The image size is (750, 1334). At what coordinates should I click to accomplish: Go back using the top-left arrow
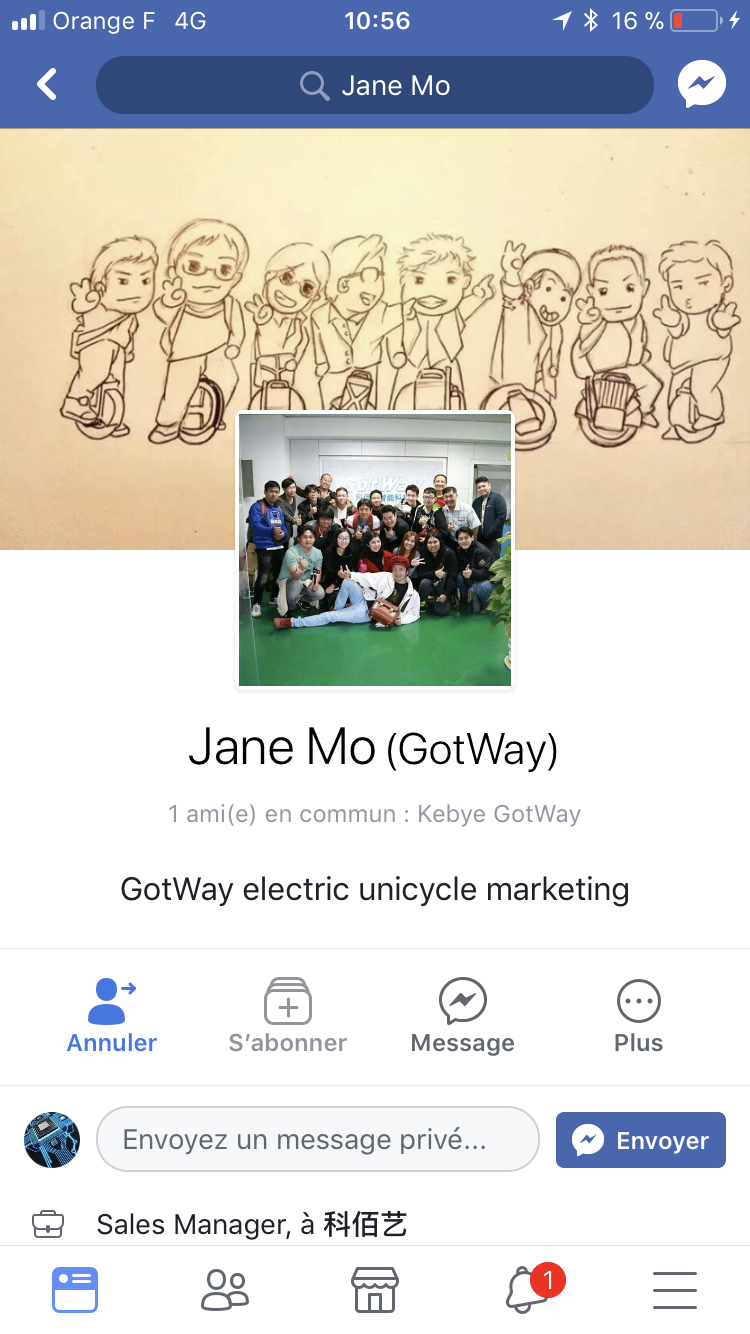pos(47,85)
